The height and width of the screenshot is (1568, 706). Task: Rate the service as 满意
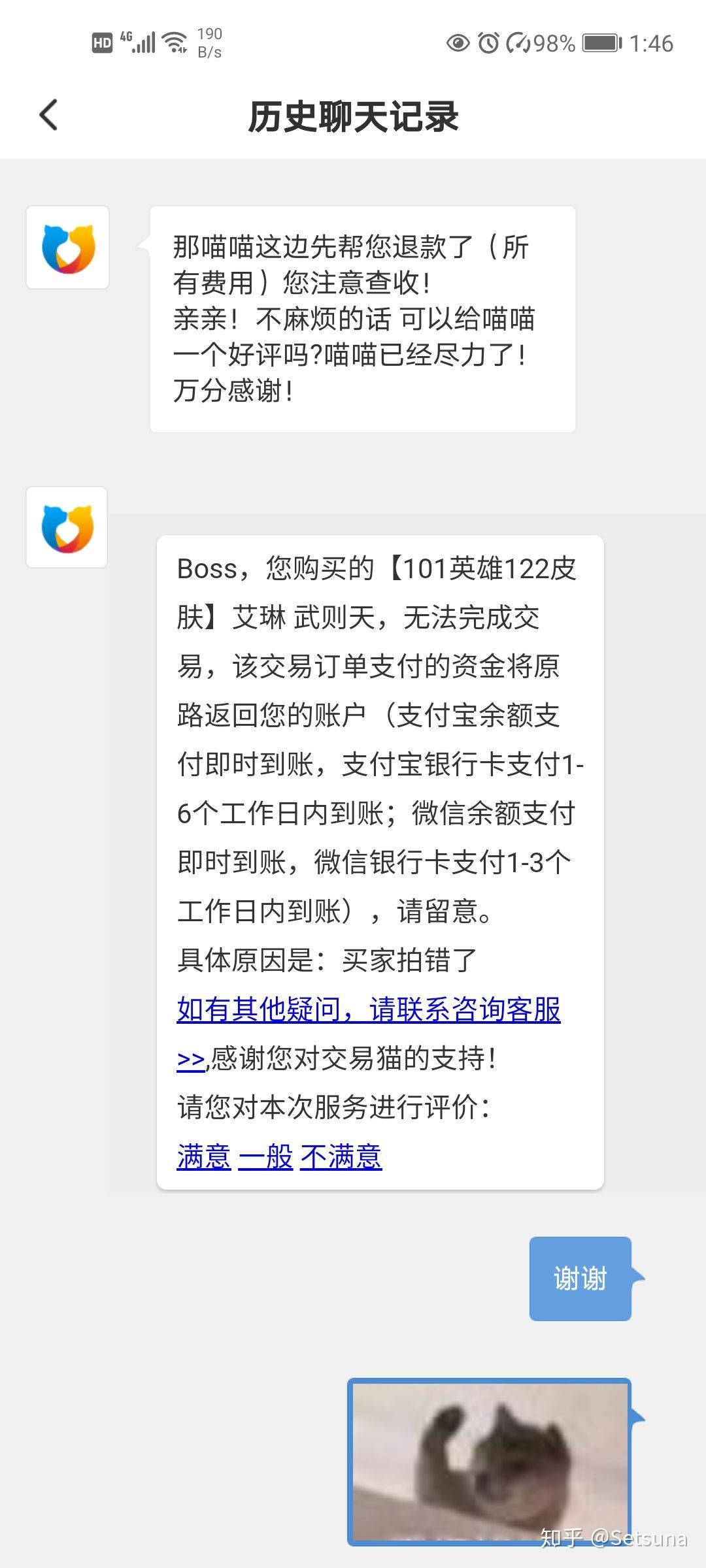pos(204,1157)
